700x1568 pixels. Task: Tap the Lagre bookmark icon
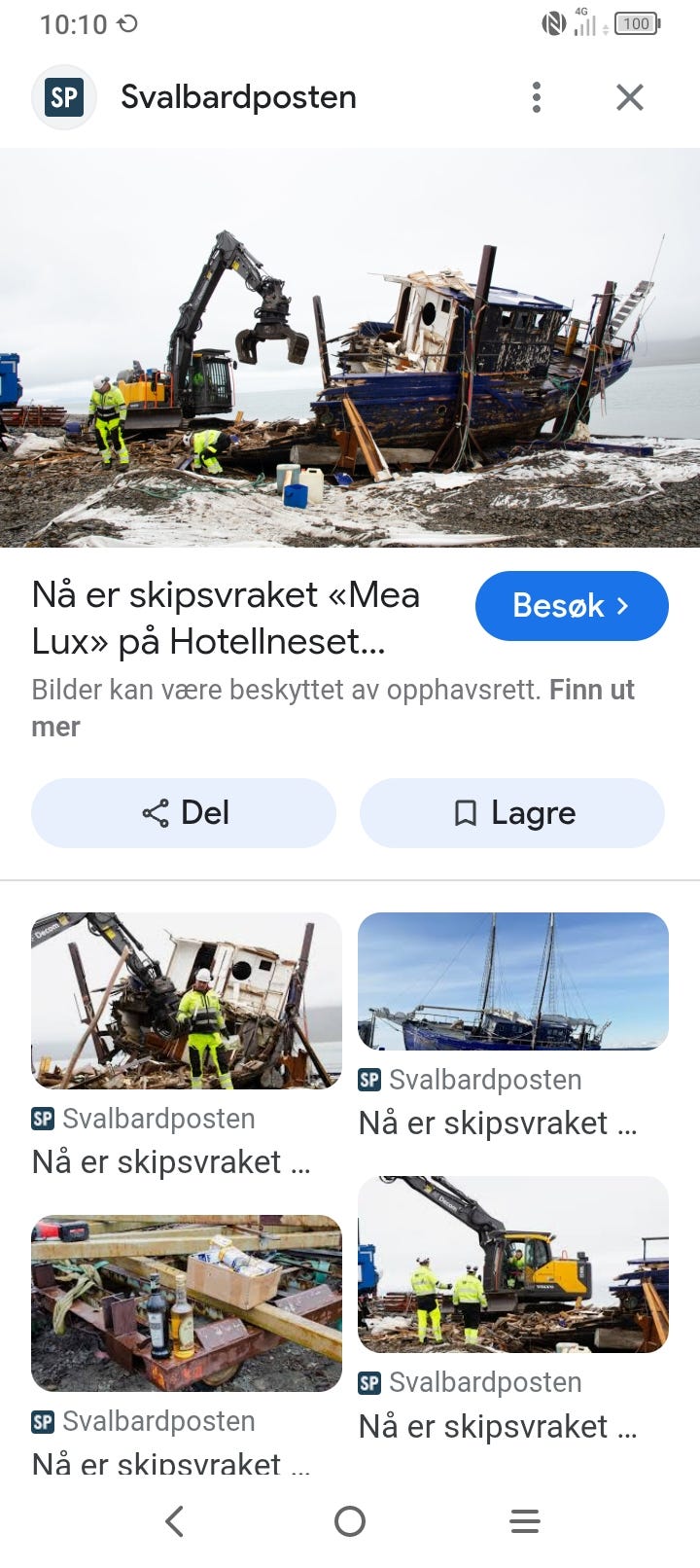(466, 813)
